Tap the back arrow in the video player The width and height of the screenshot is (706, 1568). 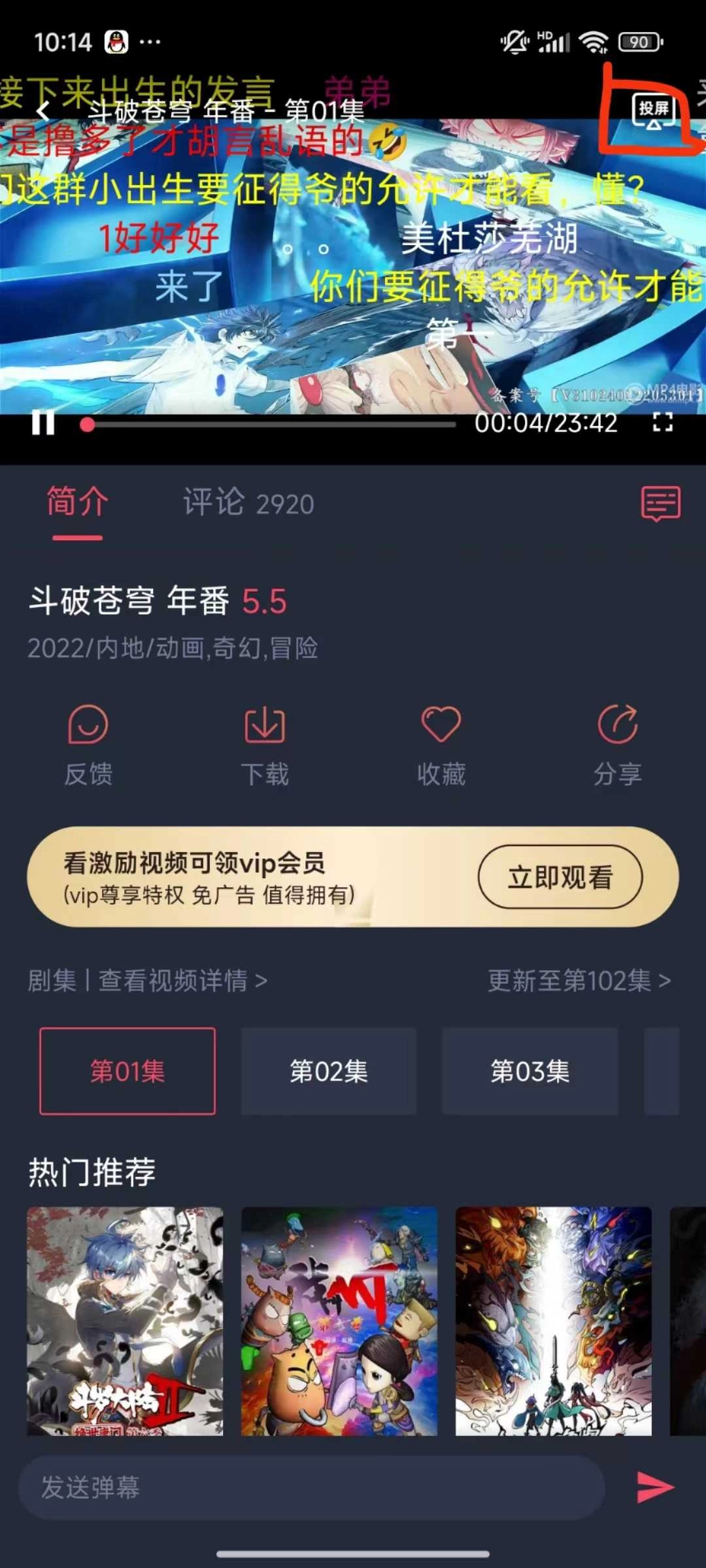coord(43,111)
